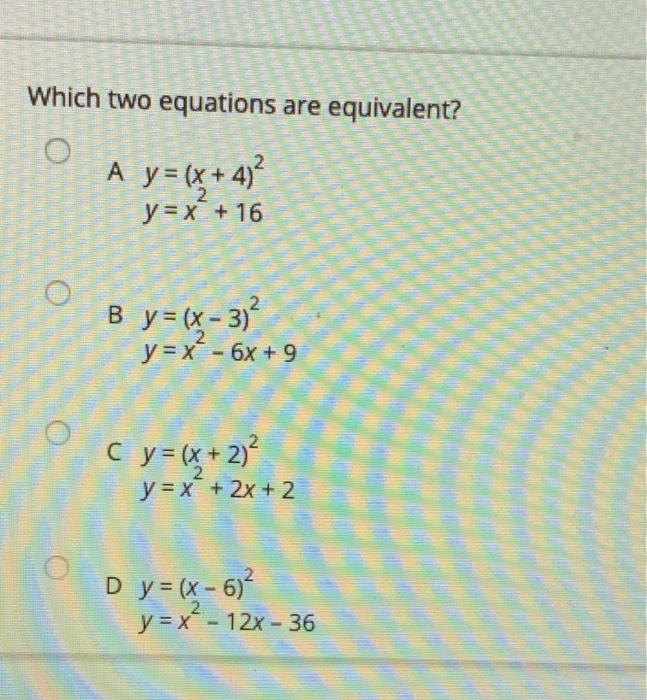
Task: Choose option B with y = (x − 3)²
Action: pos(61,292)
